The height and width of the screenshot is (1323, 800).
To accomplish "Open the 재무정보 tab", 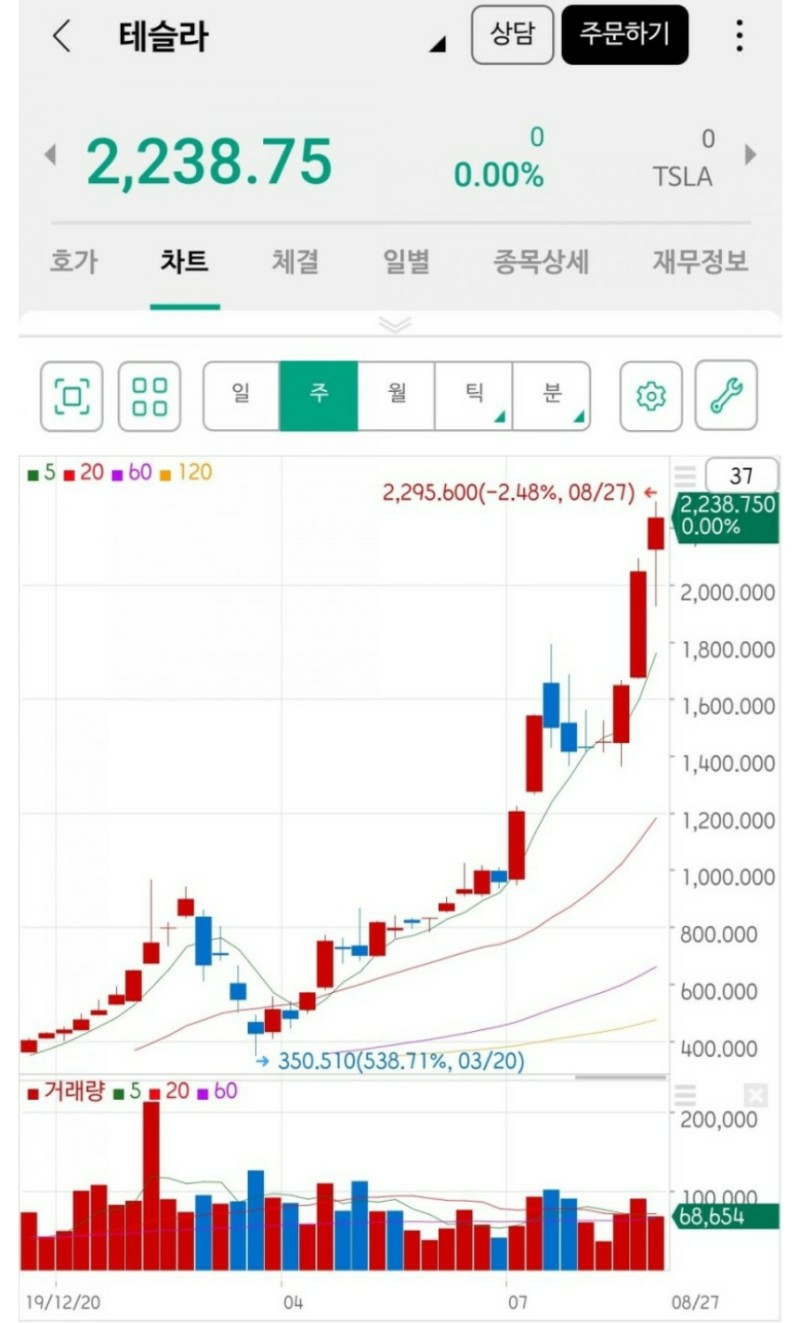I will pyautogui.click(x=700, y=262).
